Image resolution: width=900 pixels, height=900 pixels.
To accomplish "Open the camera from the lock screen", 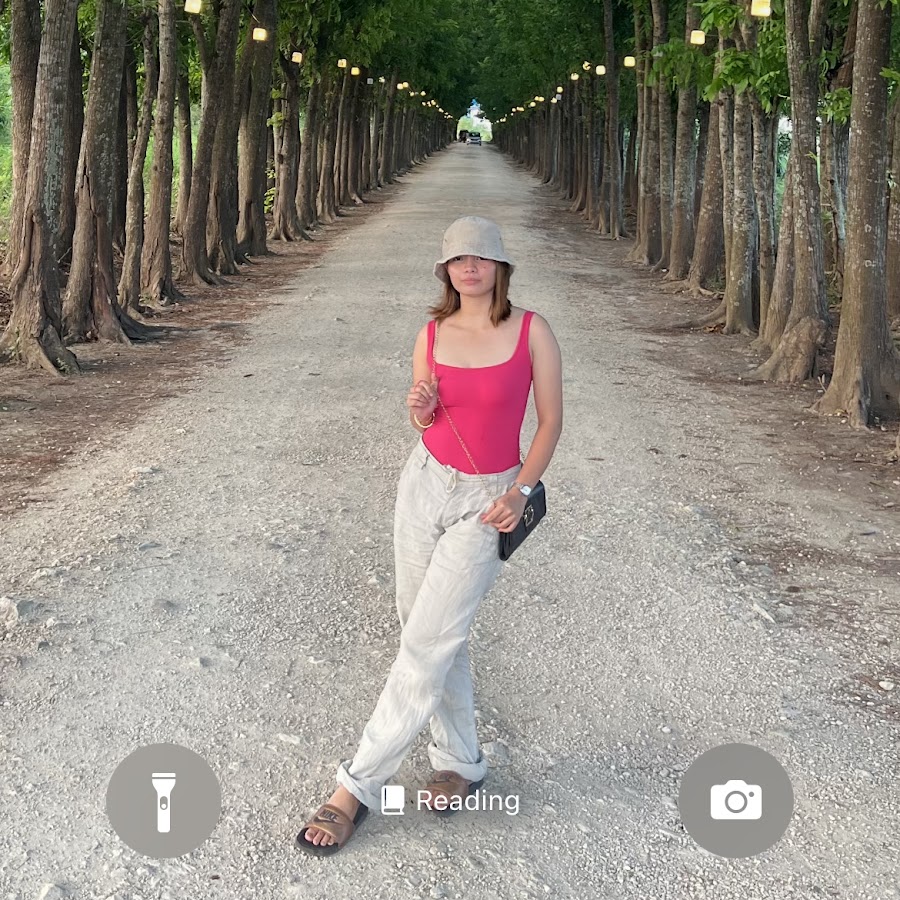I will (x=736, y=800).
